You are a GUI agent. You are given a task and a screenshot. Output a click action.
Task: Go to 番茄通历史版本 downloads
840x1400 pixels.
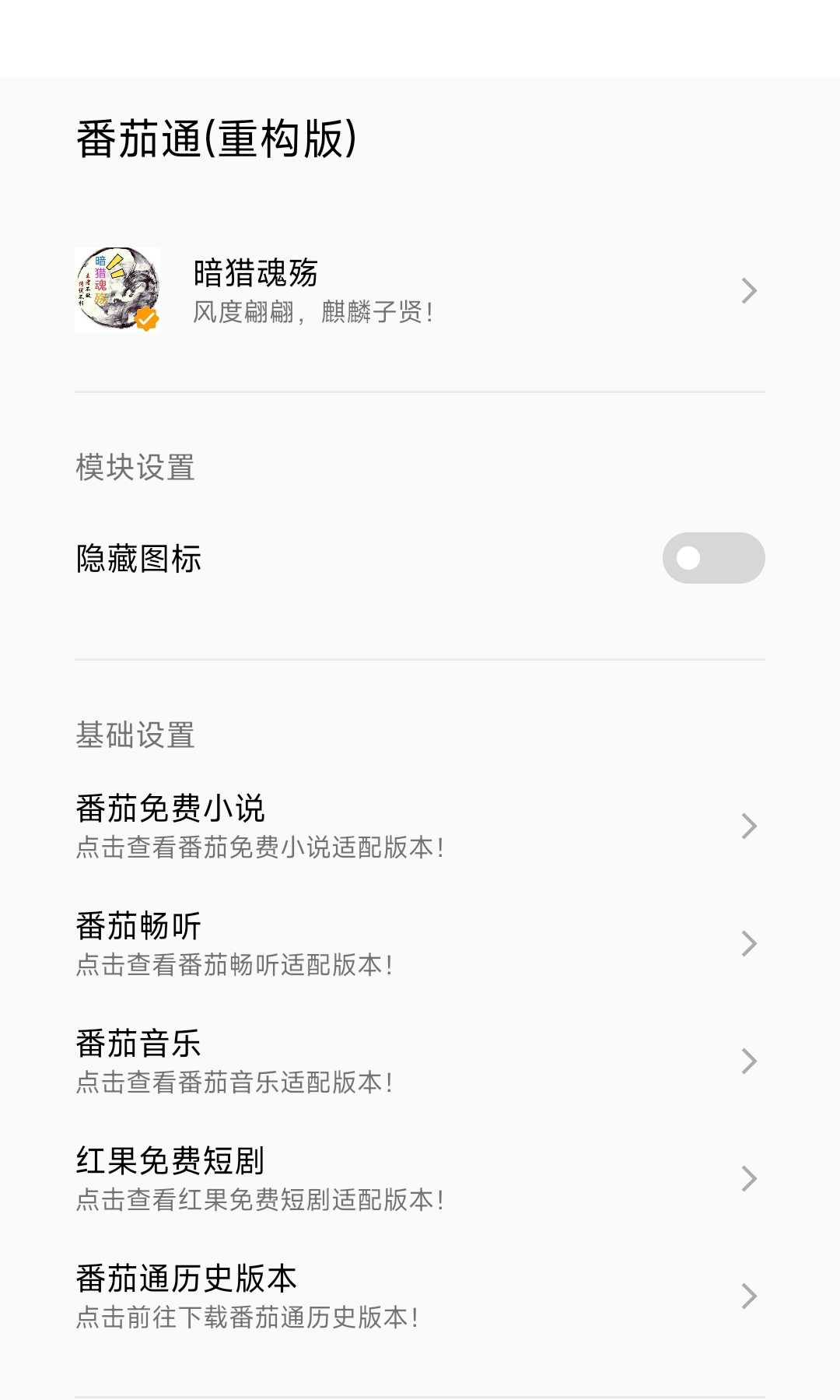[420, 1296]
